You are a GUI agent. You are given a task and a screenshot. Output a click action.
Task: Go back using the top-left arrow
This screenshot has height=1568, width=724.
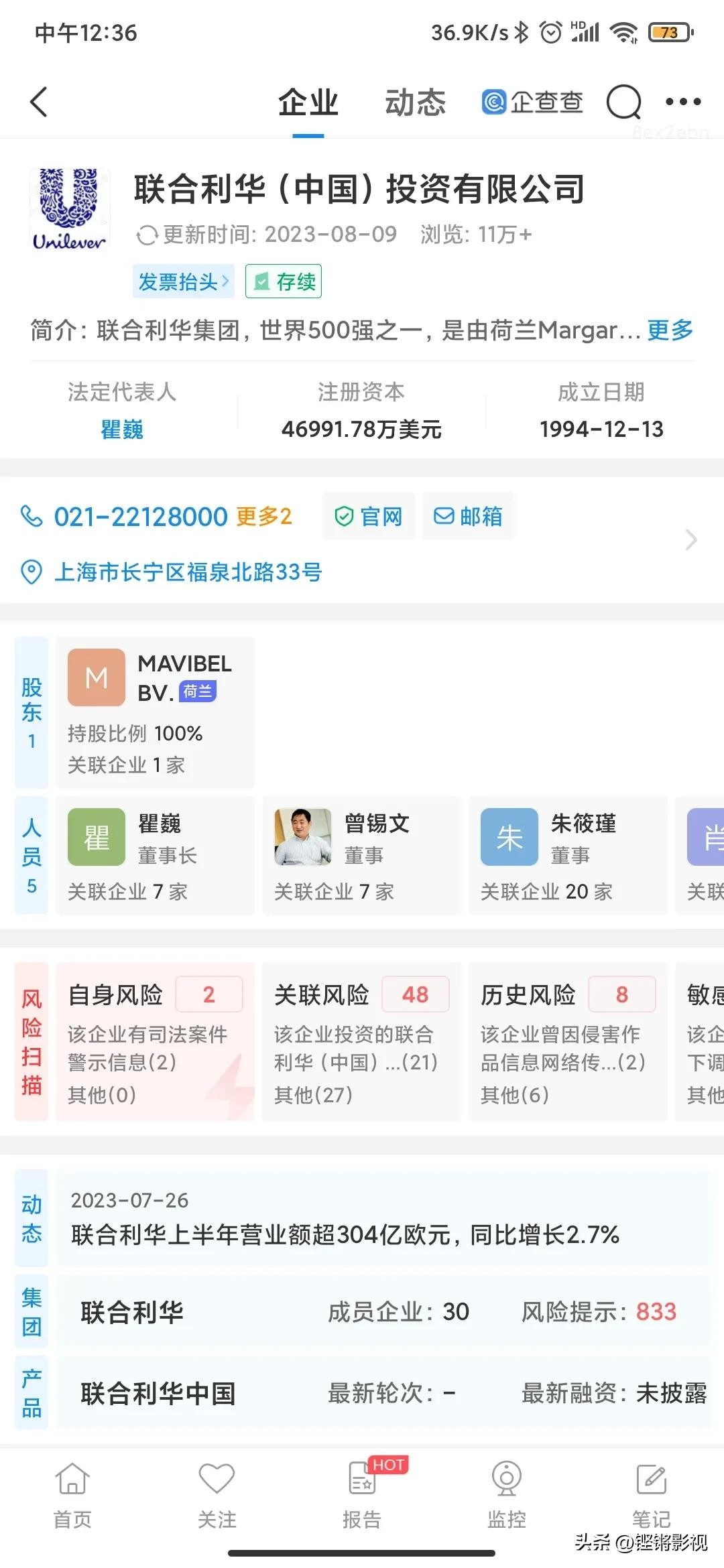coord(39,103)
